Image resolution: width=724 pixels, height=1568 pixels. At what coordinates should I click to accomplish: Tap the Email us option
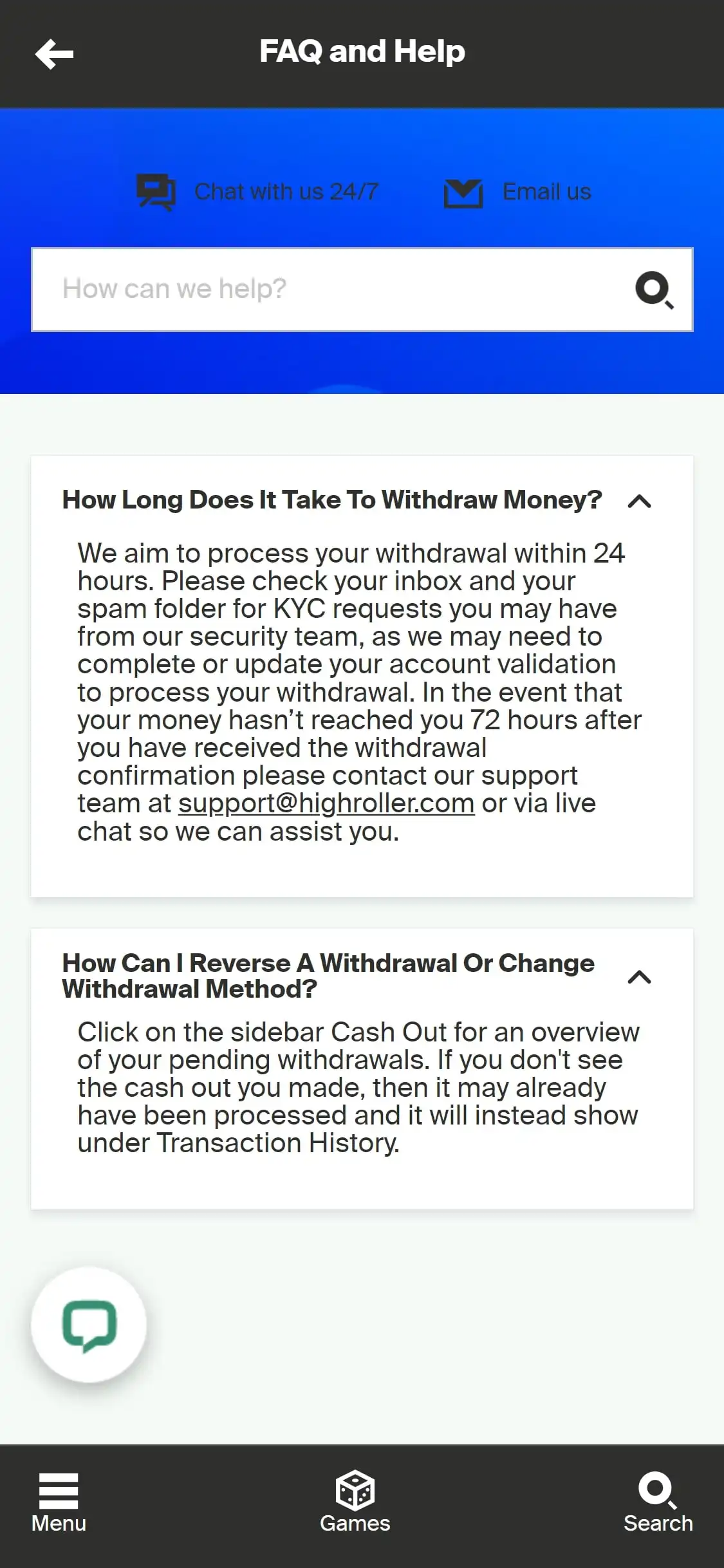[x=518, y=192]
